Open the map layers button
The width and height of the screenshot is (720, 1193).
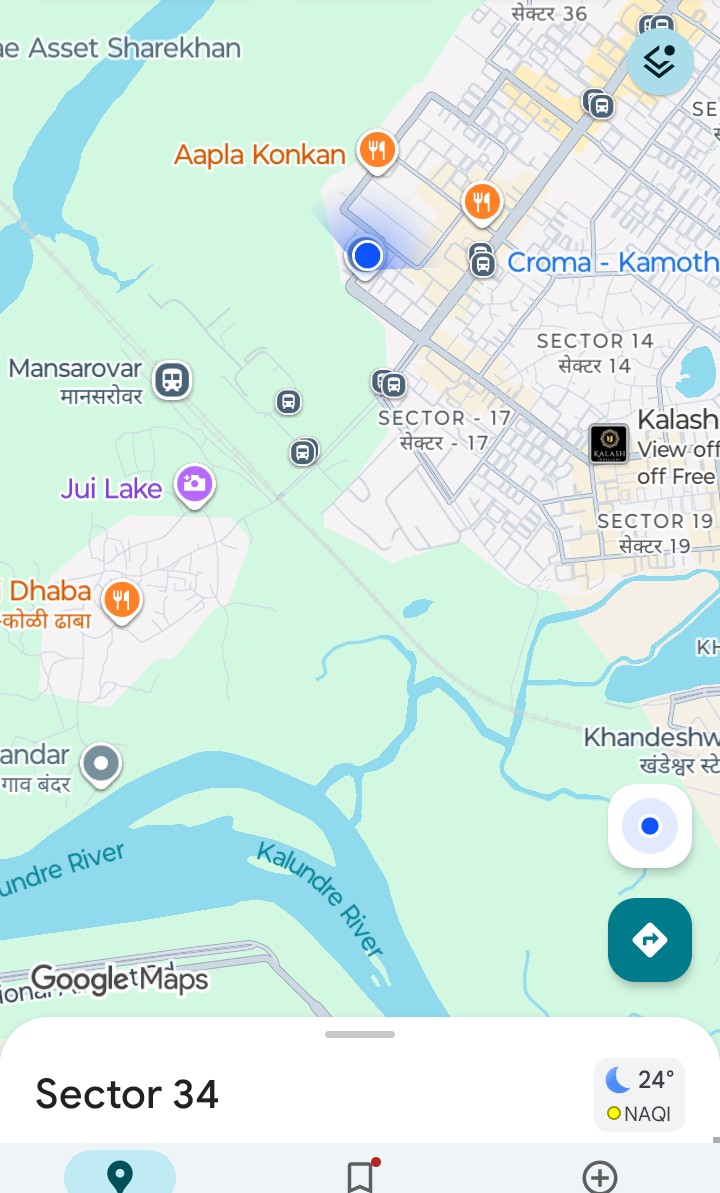coord(660,61)
